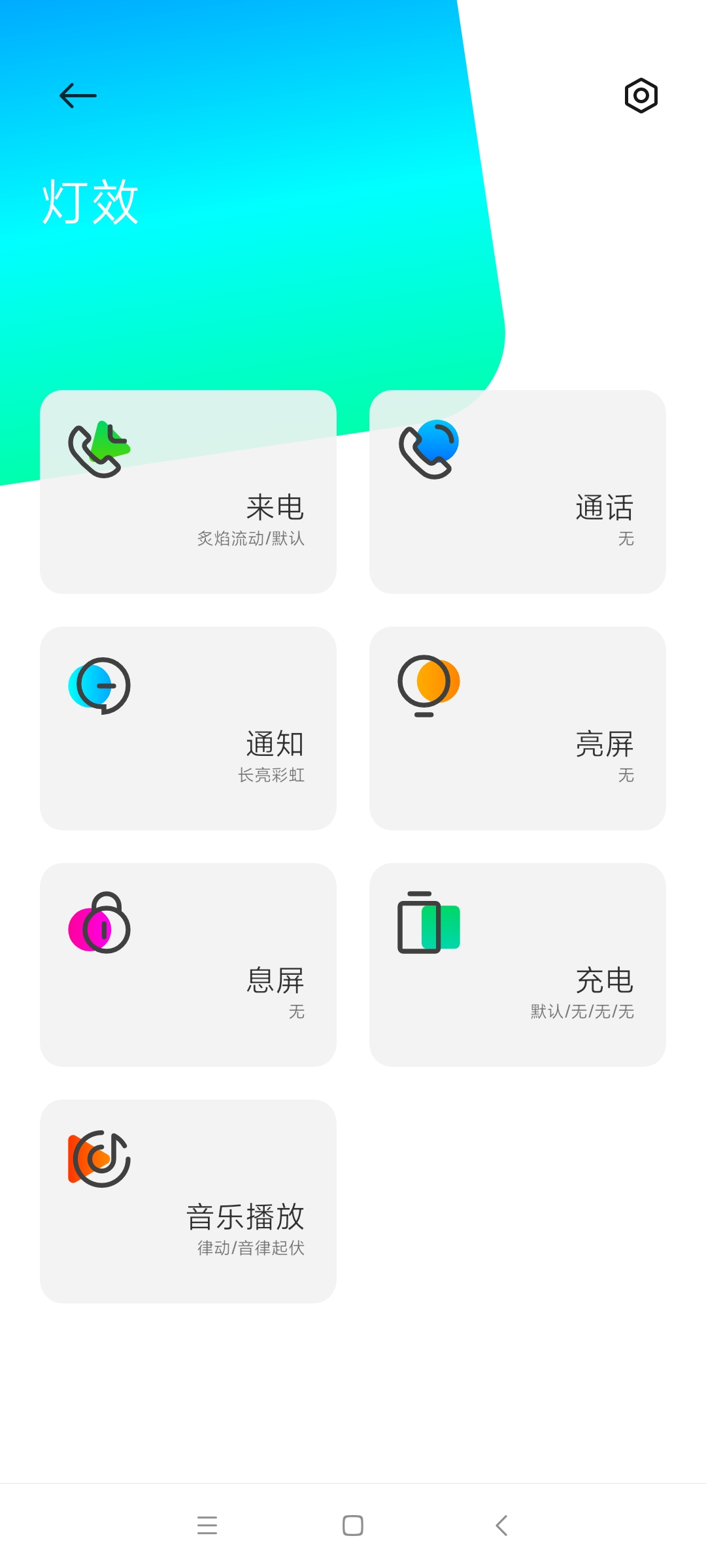Open recent apps from navigation bar
706x1568 pixels.
click(207, 1526)
